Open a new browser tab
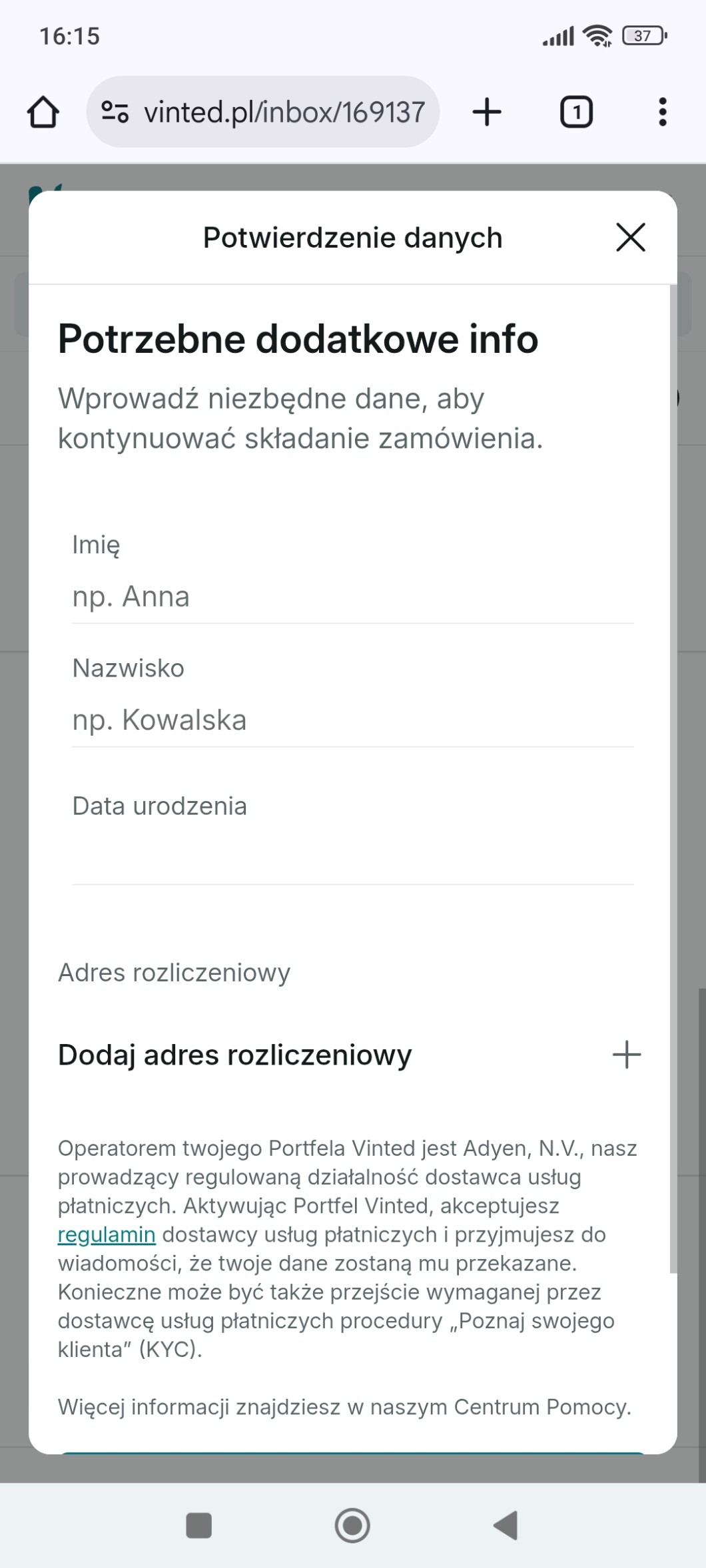This screenshot has width=706, height=1568. pos(487,112)
